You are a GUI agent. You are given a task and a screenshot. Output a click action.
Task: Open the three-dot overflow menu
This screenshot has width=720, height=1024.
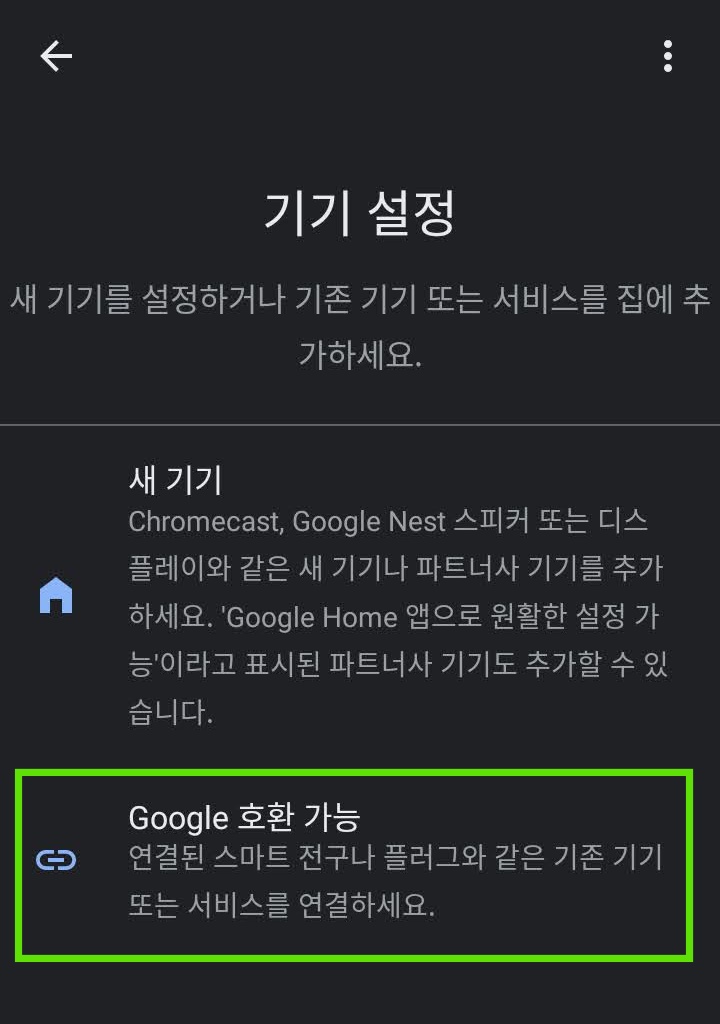tap(667, 57)
